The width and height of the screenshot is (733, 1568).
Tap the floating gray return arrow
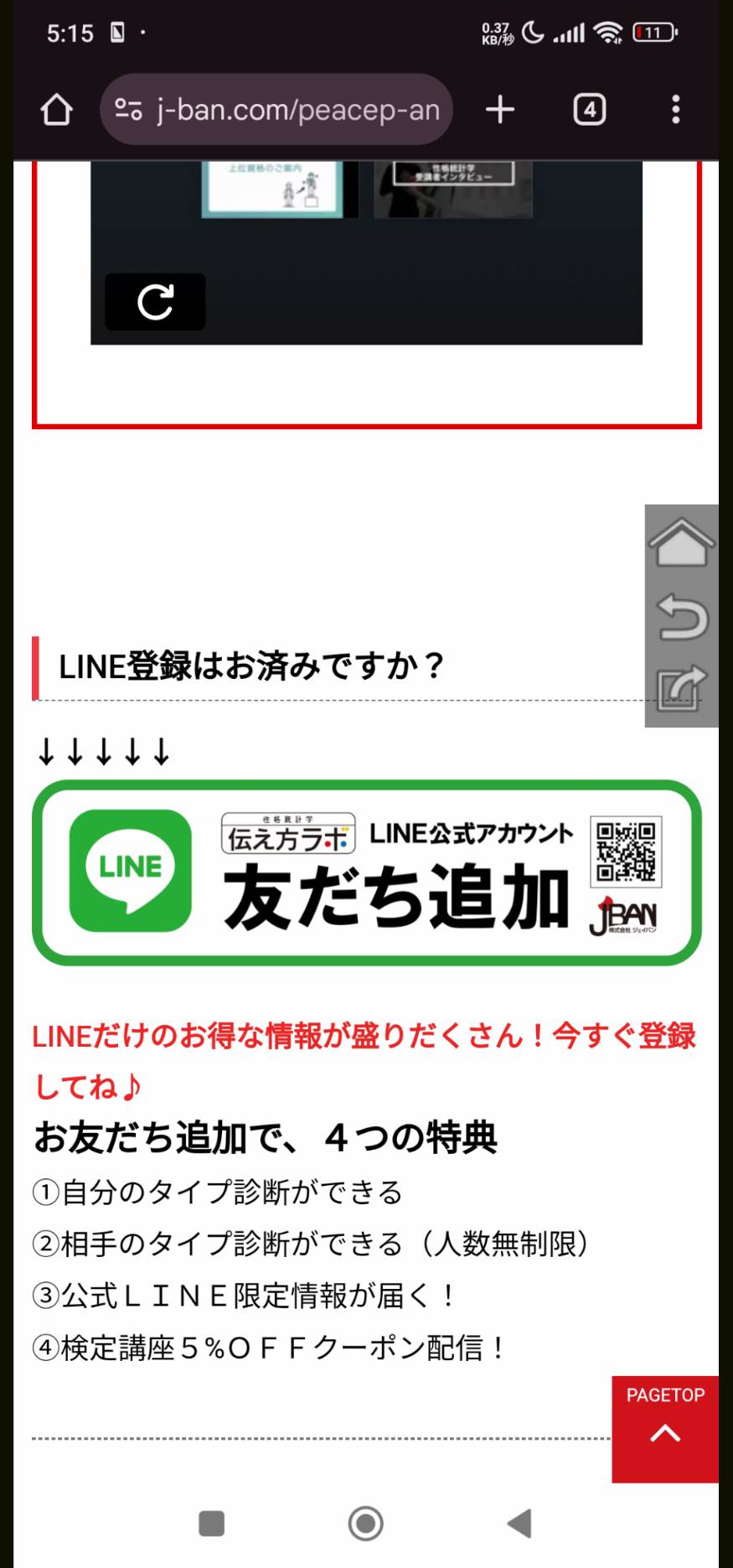point(682,617)
